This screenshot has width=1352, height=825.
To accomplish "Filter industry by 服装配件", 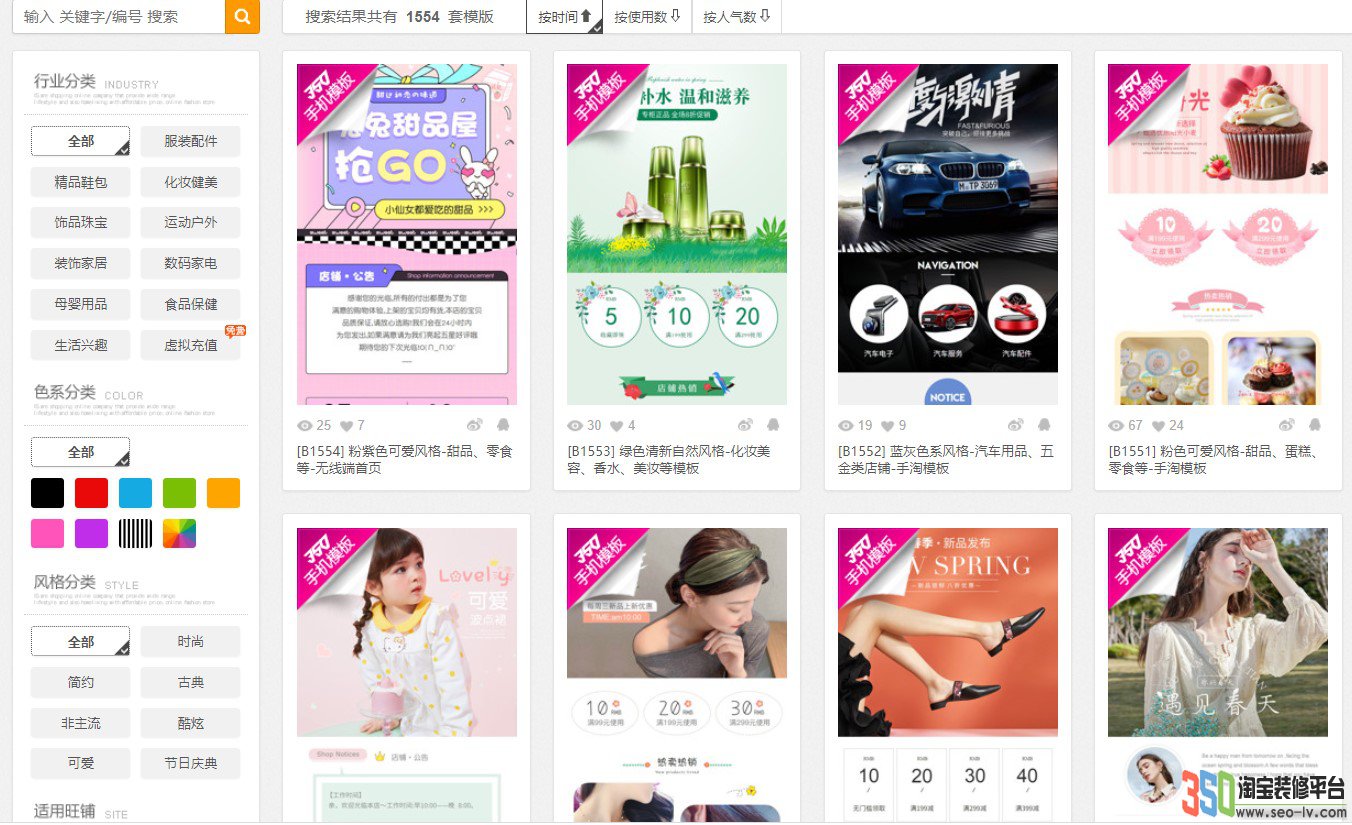I will (x=190, y=141).
